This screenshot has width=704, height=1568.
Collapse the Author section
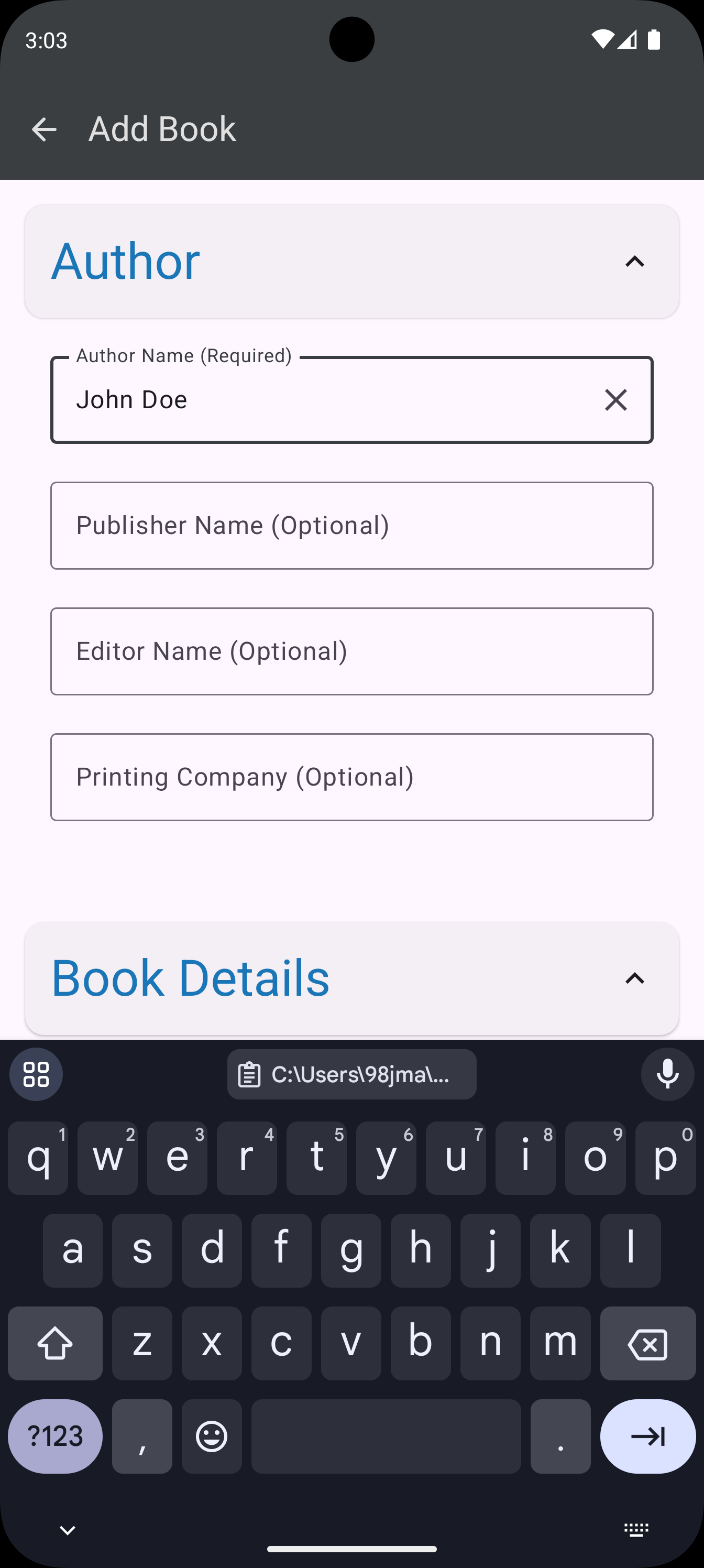pos(635,262)
